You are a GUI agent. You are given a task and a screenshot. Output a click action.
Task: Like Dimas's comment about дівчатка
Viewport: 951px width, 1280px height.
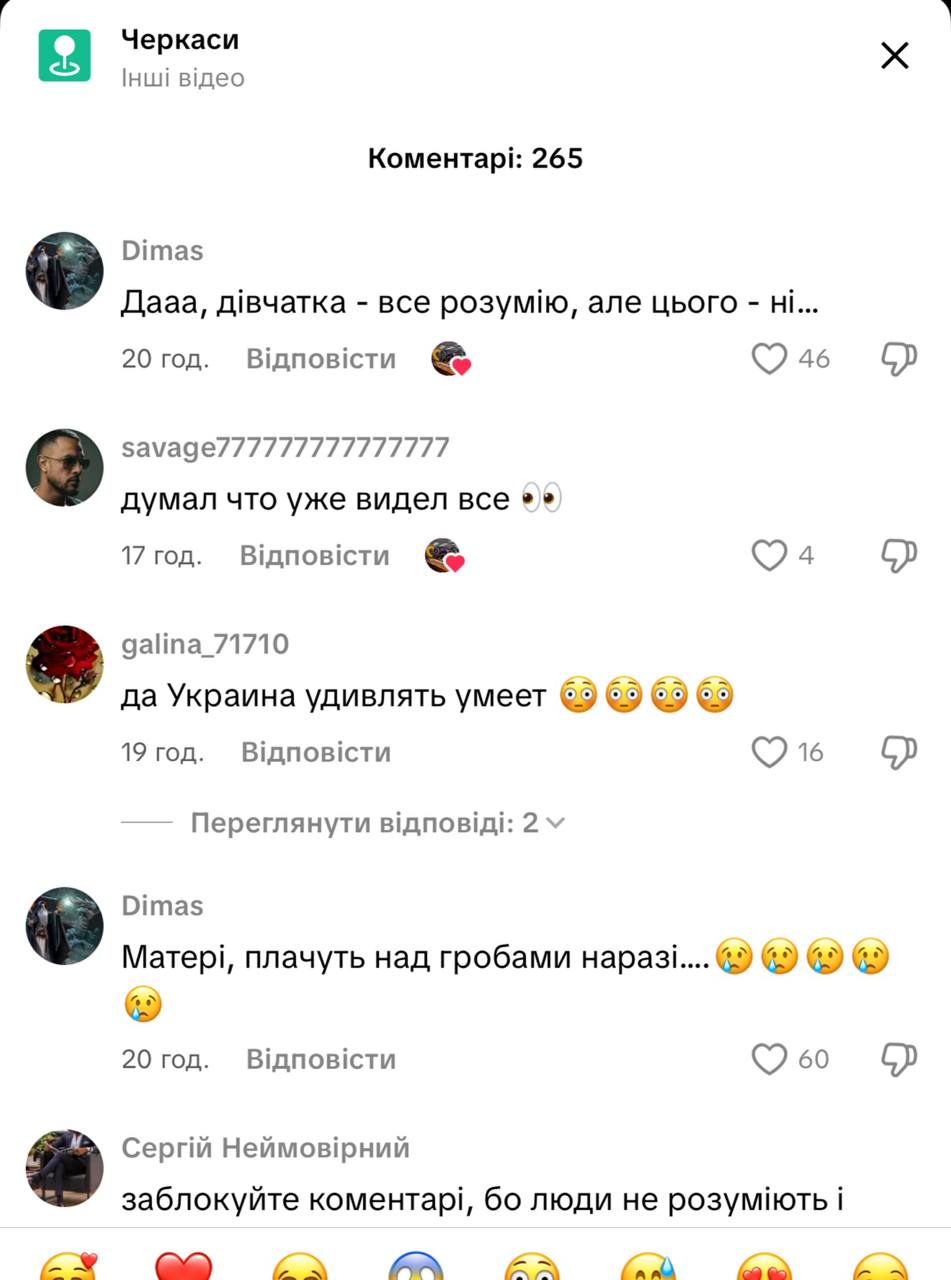[x=769, y=359]
